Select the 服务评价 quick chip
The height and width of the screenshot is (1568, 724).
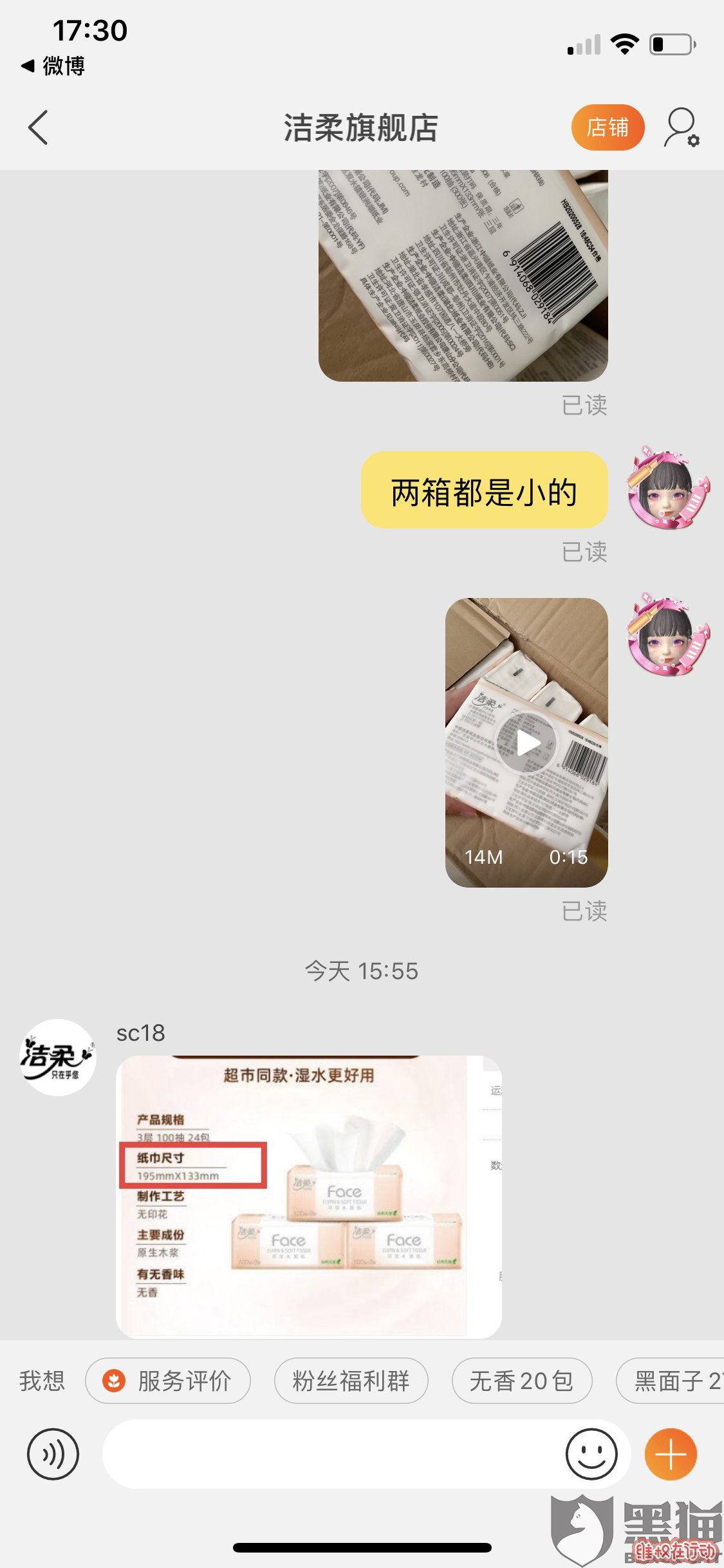(168, 1381)
